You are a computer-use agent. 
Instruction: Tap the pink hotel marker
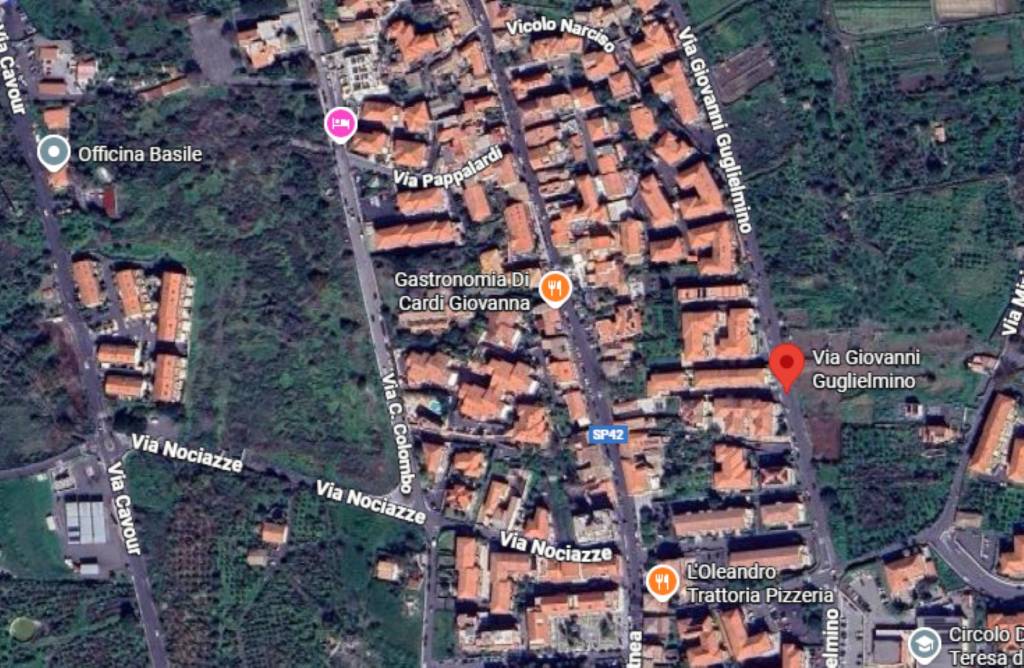click(341, 123)
